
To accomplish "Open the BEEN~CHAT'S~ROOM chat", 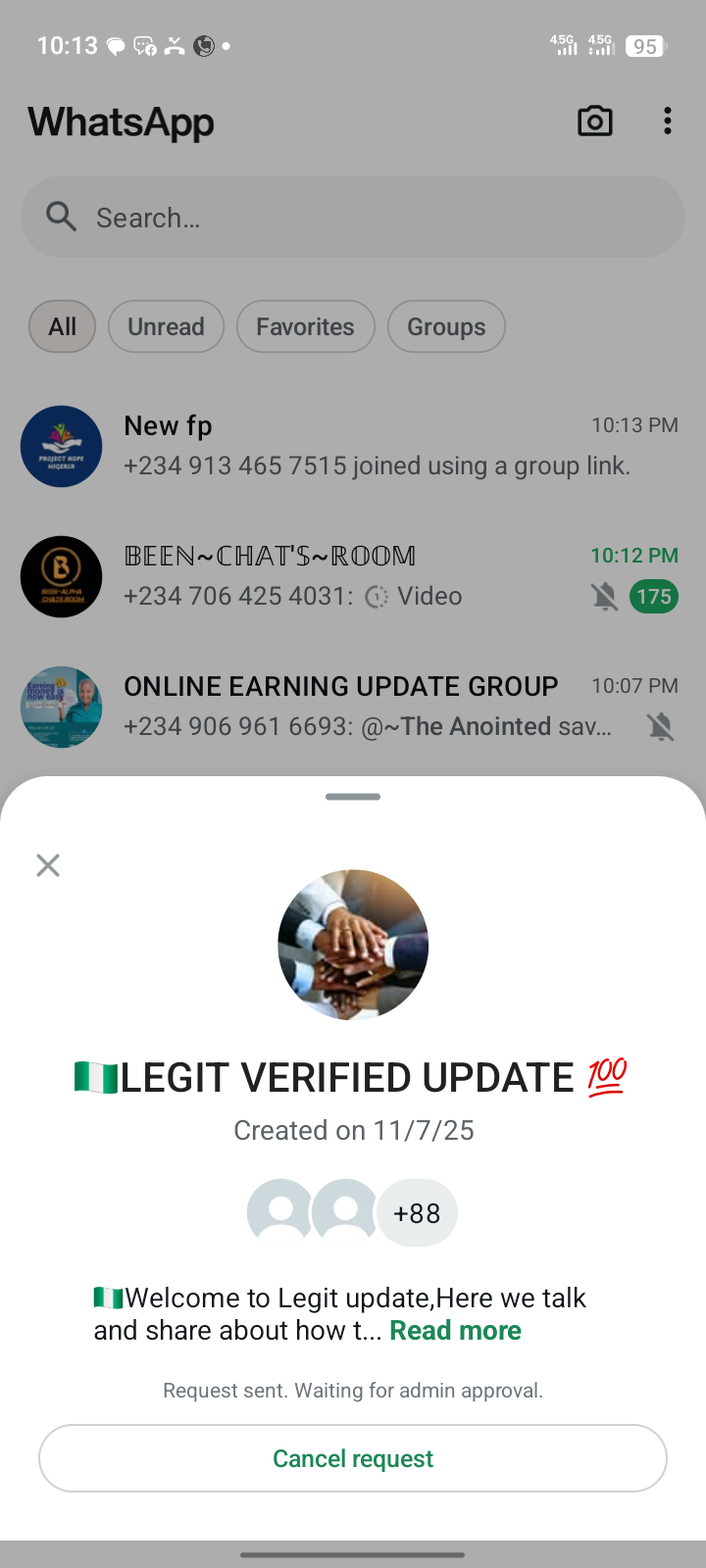I will pyautogui.click(x=353, y=576).
